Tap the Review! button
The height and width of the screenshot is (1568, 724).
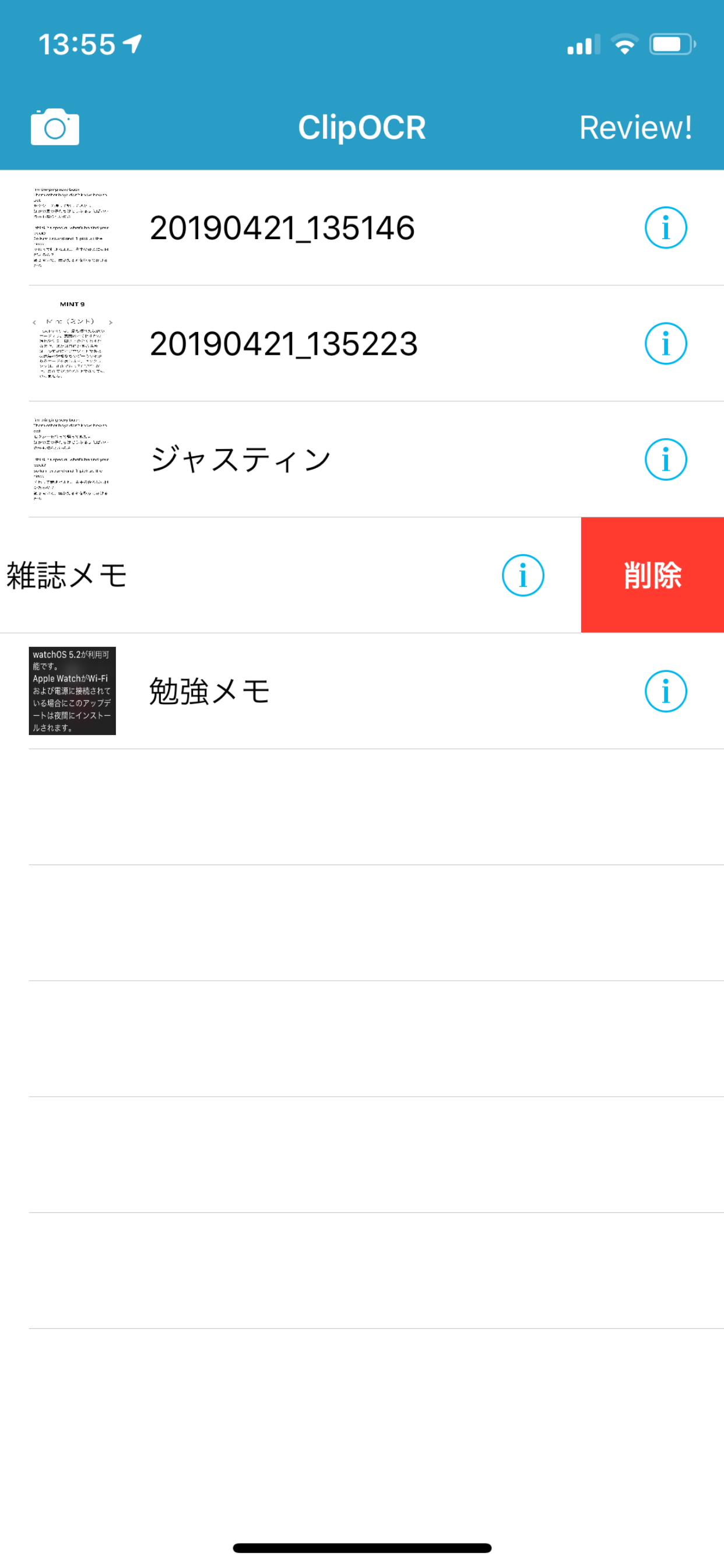click(635, 128)
